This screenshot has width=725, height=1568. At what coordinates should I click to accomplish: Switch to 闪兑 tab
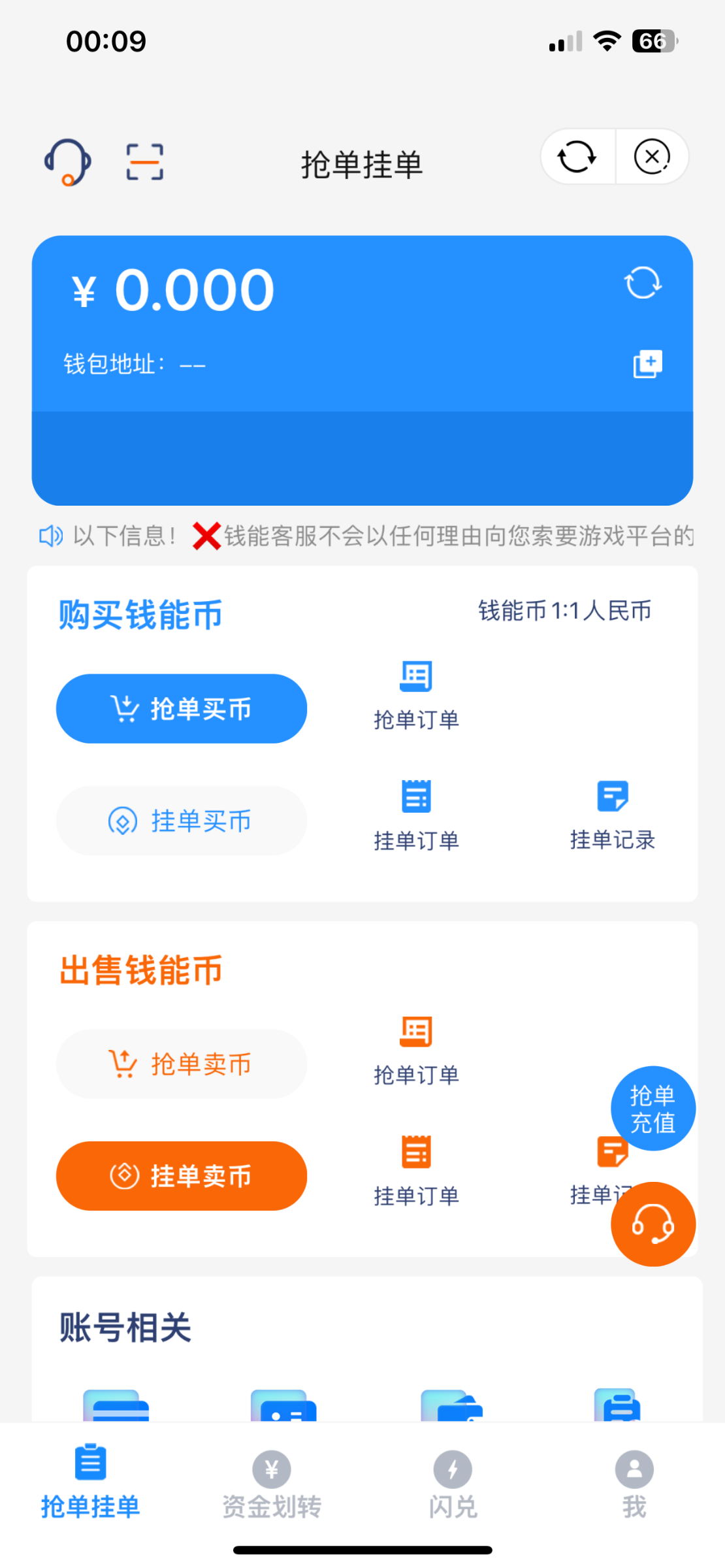click(x=453, y=1484)
